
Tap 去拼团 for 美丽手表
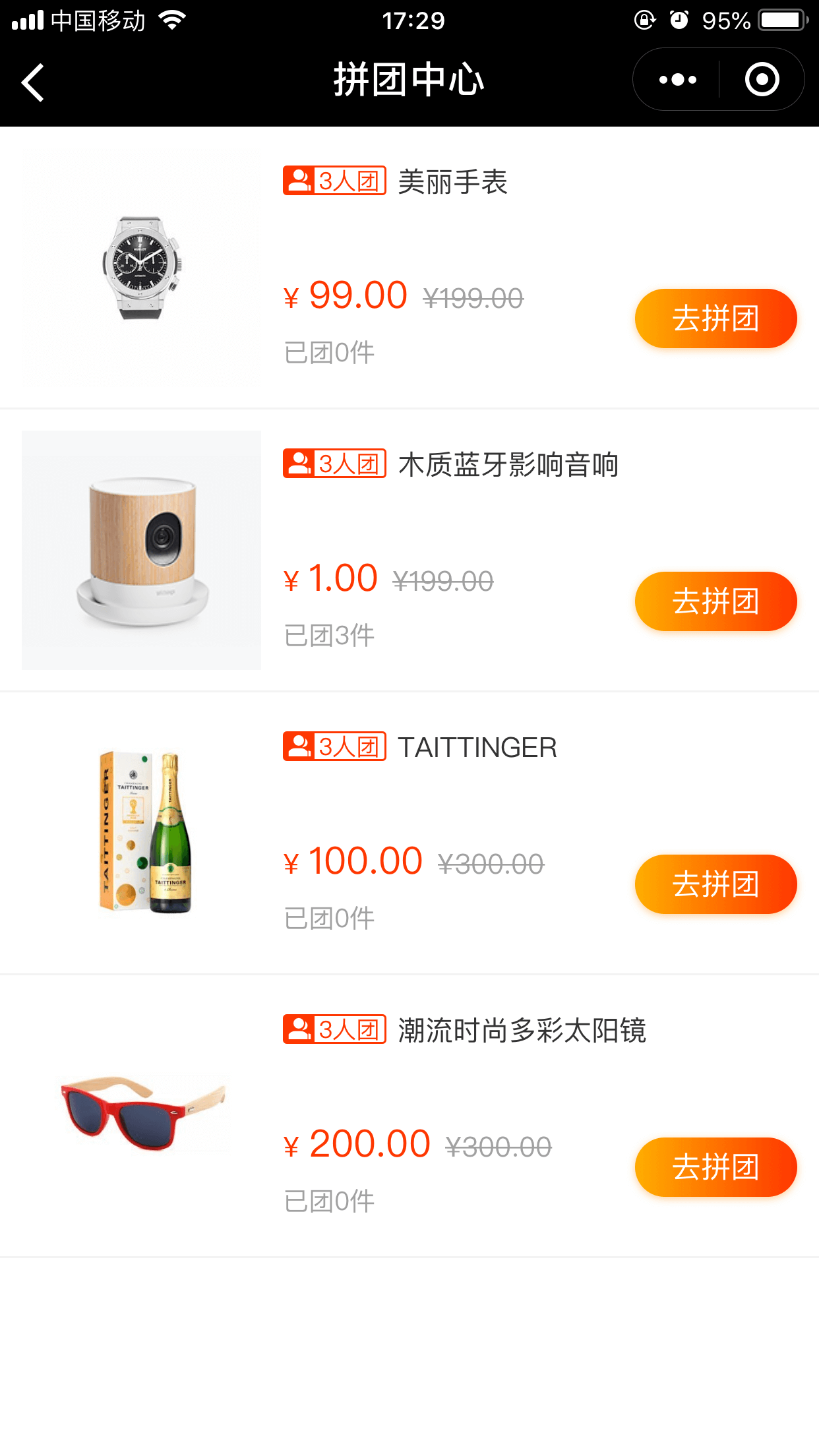click(x=715, y=318)
